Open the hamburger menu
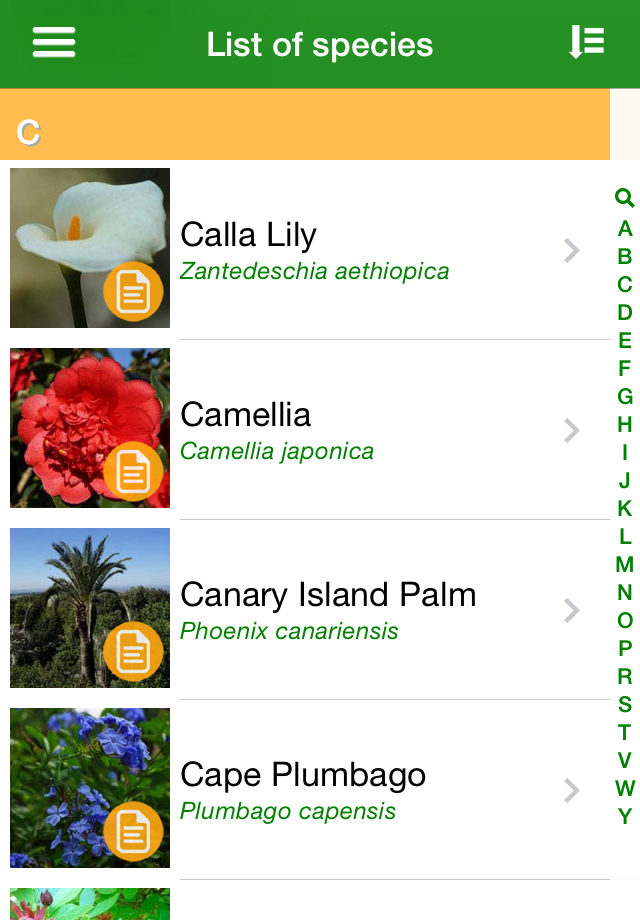This screenshot has height=920, width=640. (54, 42)
